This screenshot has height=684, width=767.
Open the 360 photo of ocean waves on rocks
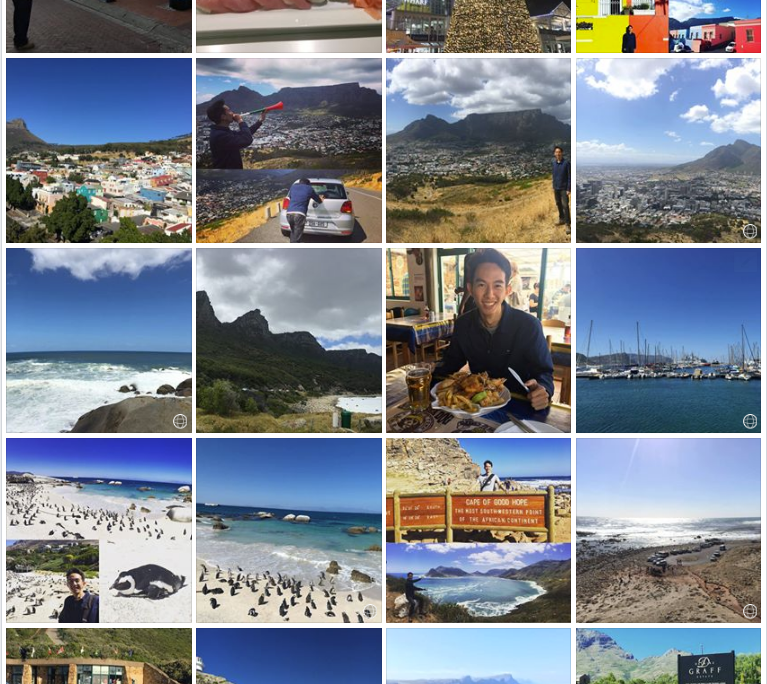pos(98,340)
